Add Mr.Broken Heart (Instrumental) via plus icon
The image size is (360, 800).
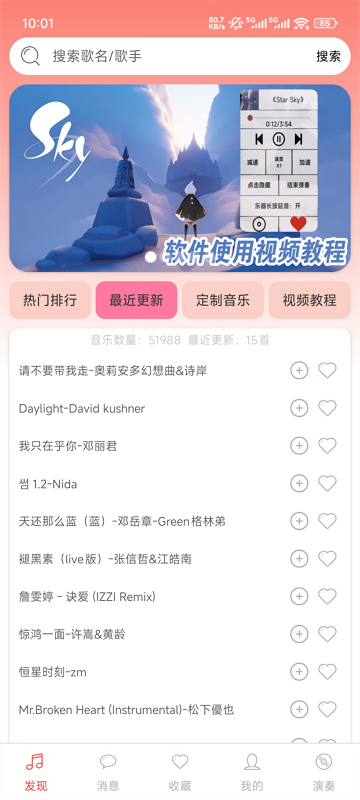pos(299,709)
